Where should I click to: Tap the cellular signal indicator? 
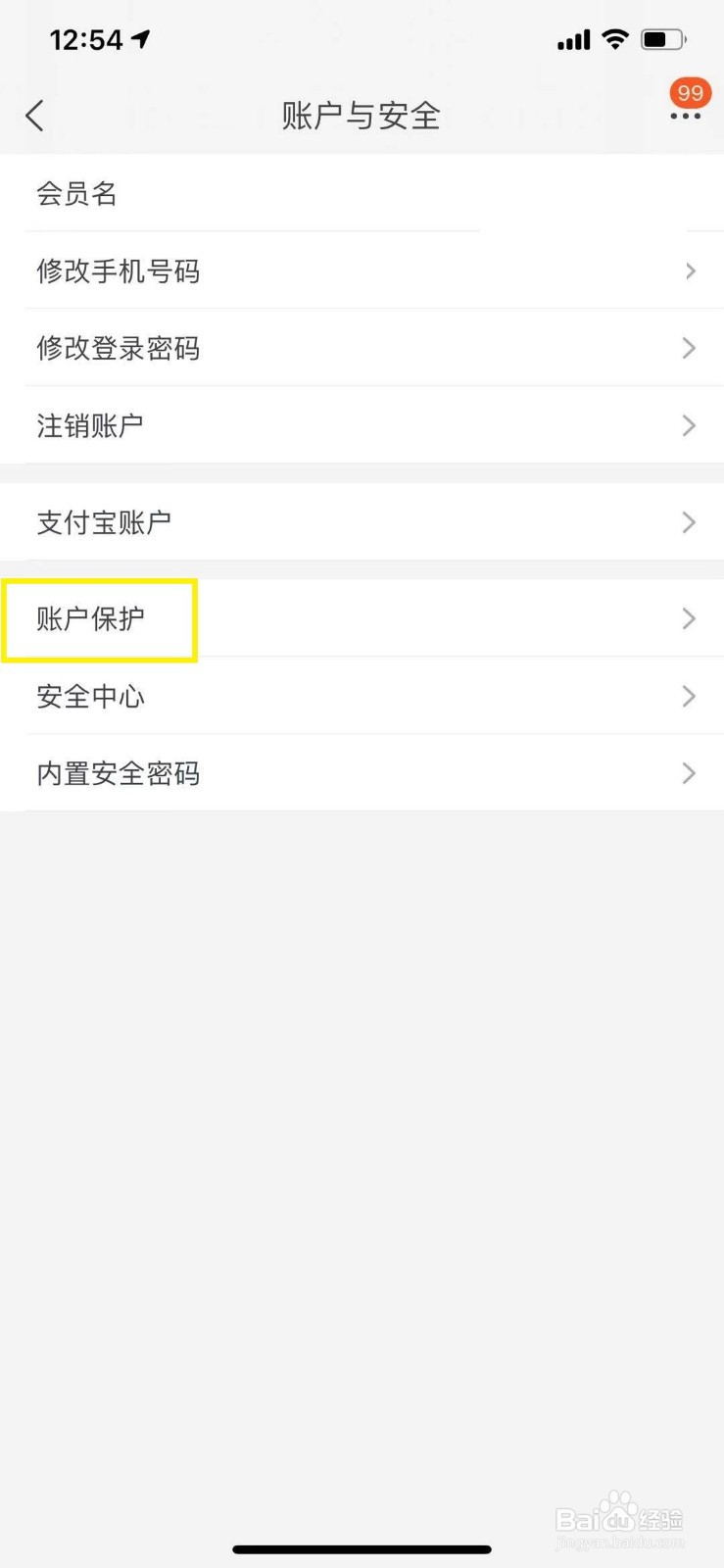point(571,39)
